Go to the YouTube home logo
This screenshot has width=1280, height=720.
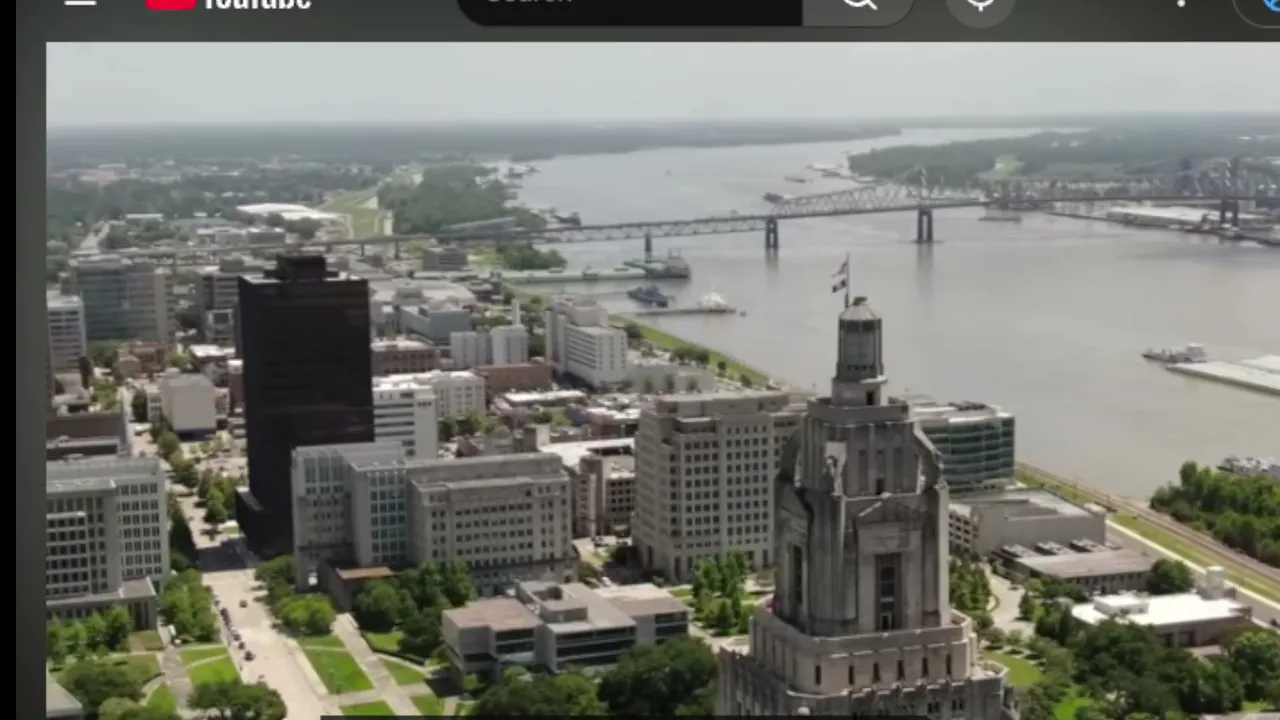click(228, 4)
